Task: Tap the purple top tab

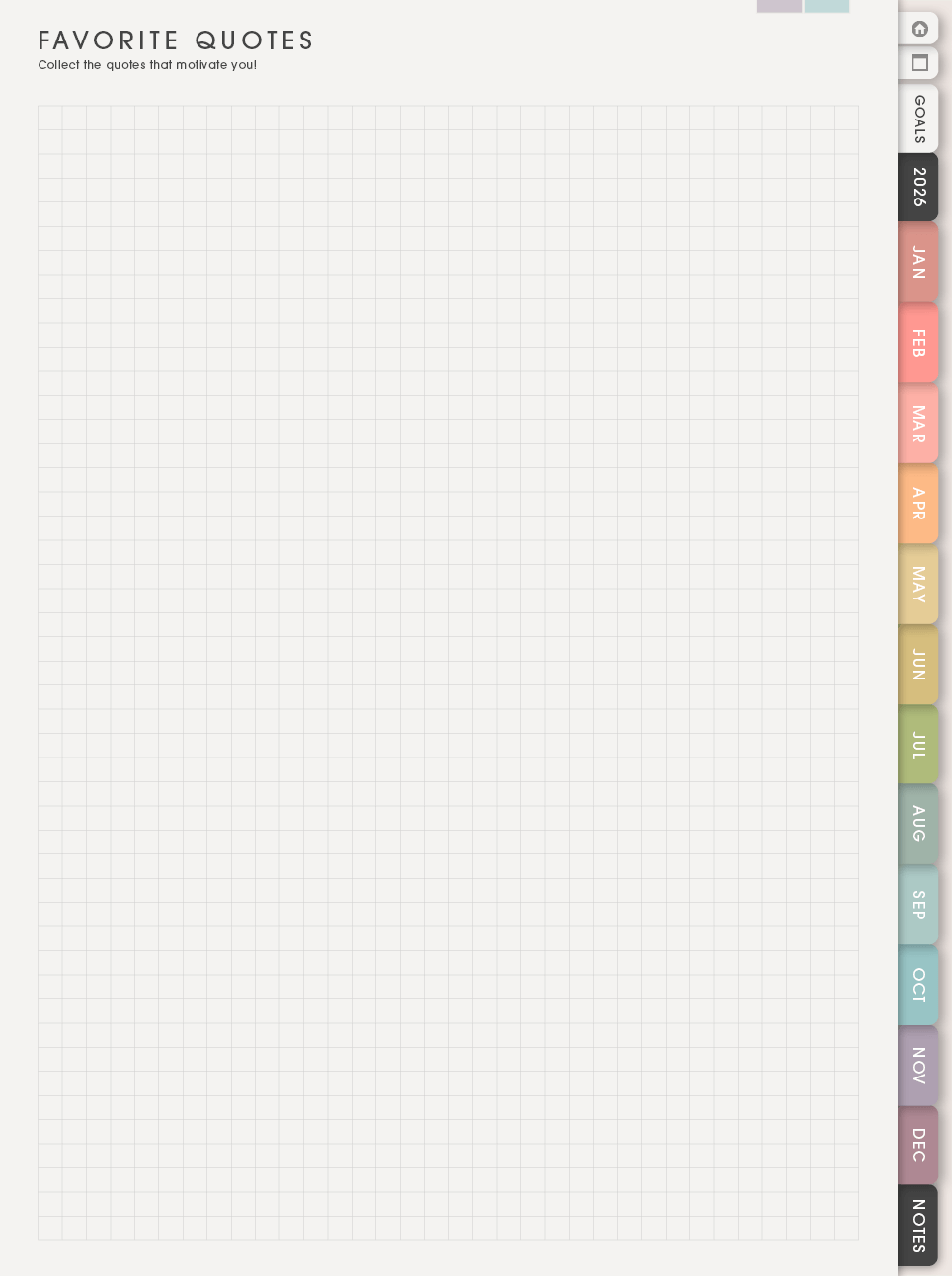Action: tap(779, 5)
